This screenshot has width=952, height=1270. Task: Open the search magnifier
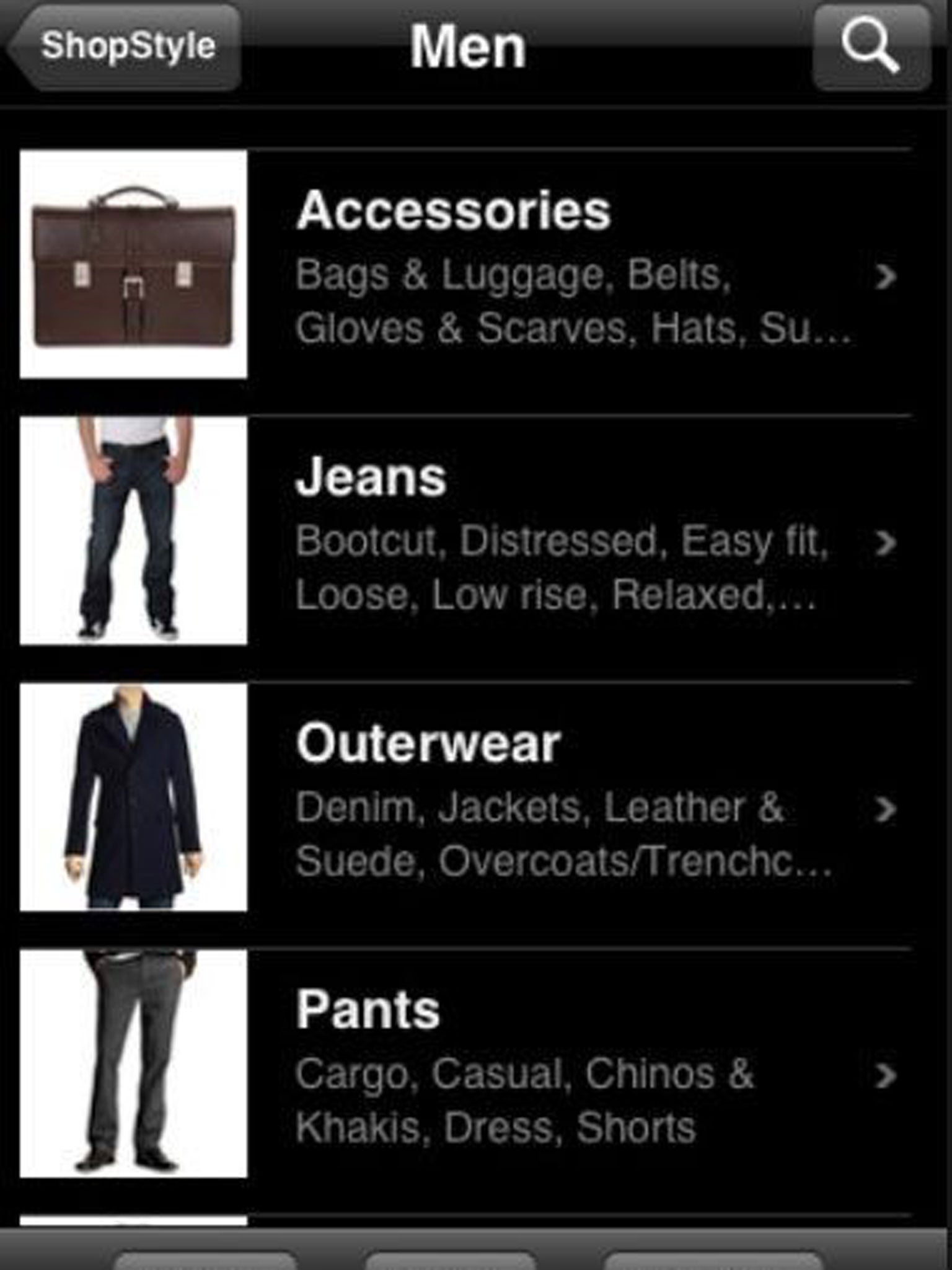coord(871,47)
